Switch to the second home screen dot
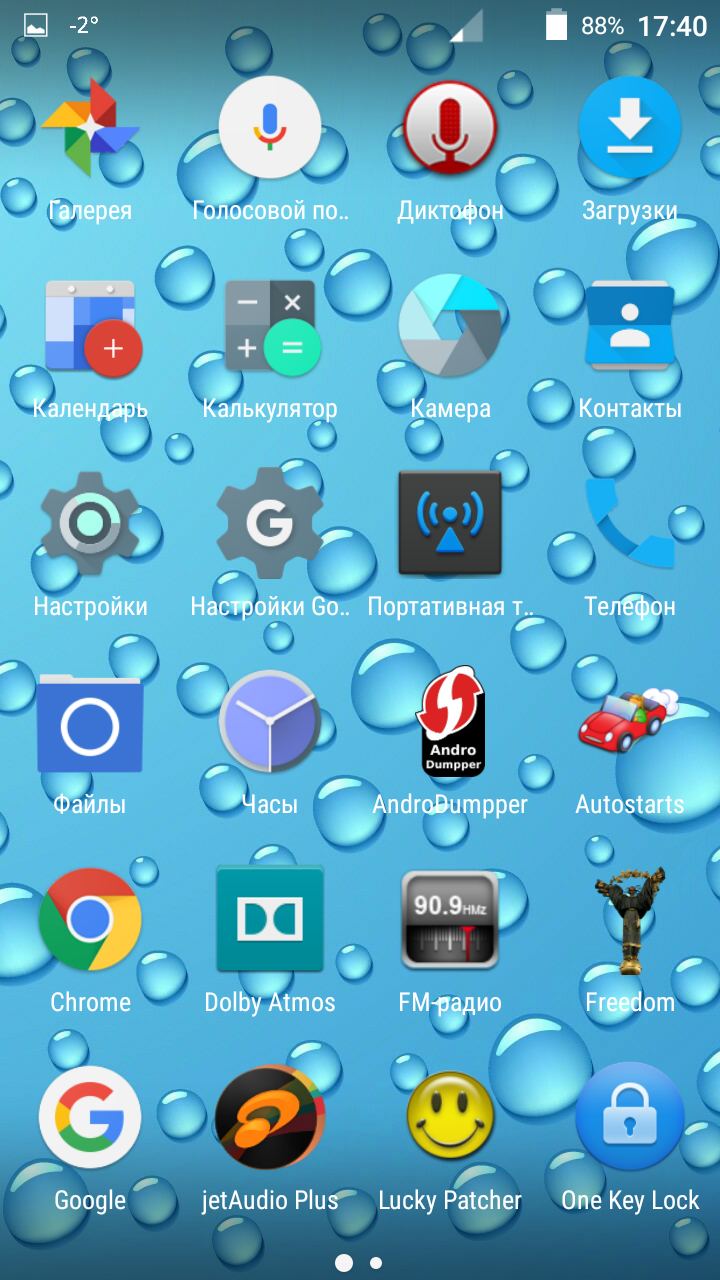 [x=375, y=1264]
